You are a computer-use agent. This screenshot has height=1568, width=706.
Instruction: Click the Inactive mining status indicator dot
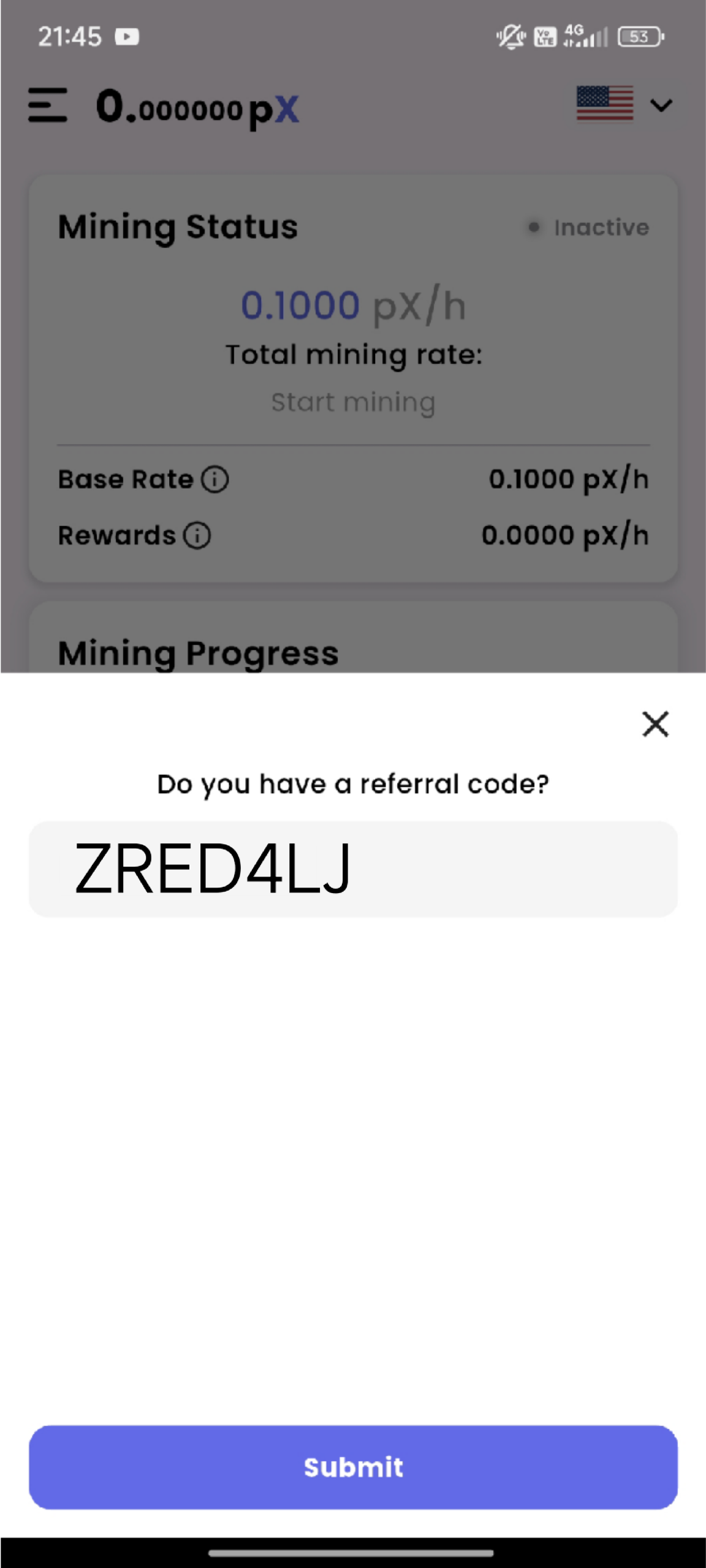(x=534, y=228)
